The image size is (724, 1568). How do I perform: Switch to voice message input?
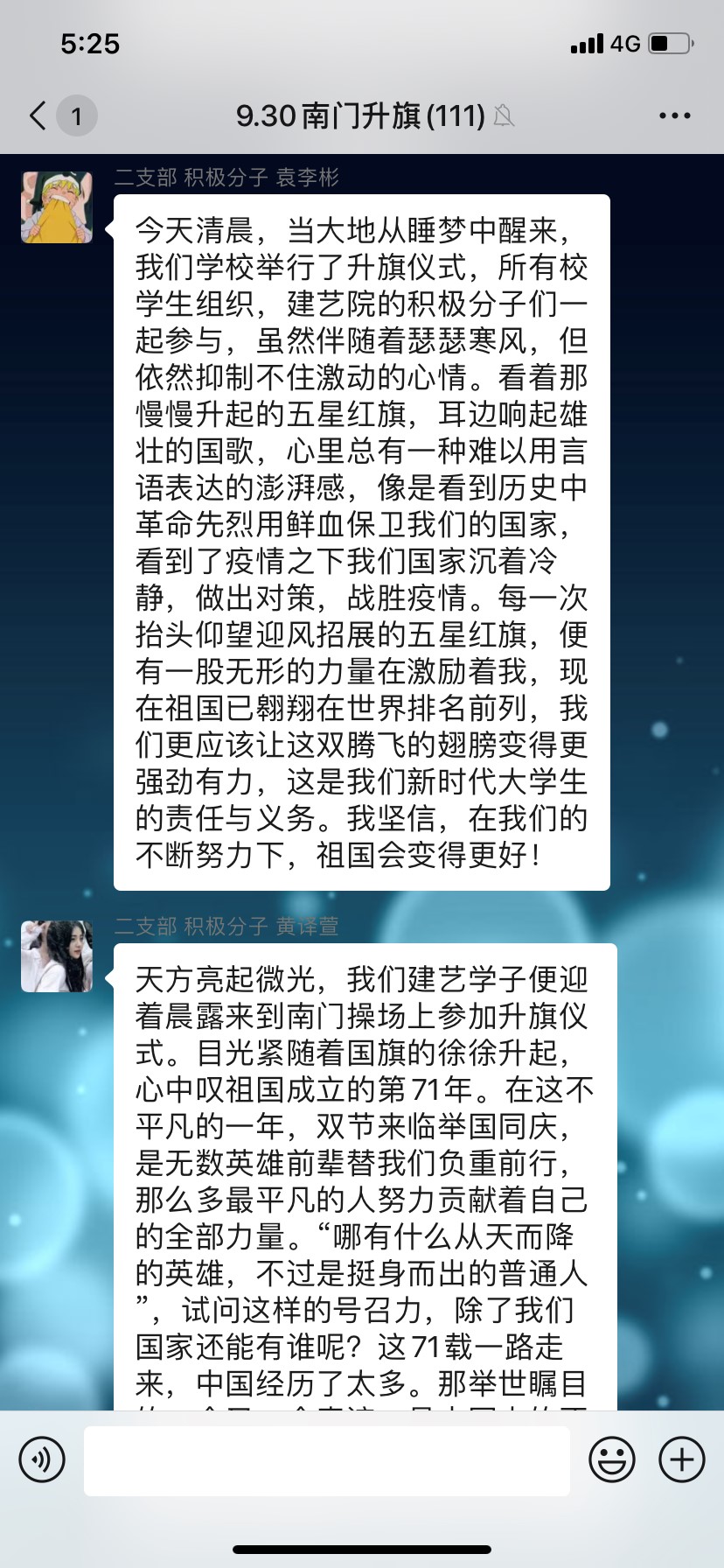[41, 1459]
